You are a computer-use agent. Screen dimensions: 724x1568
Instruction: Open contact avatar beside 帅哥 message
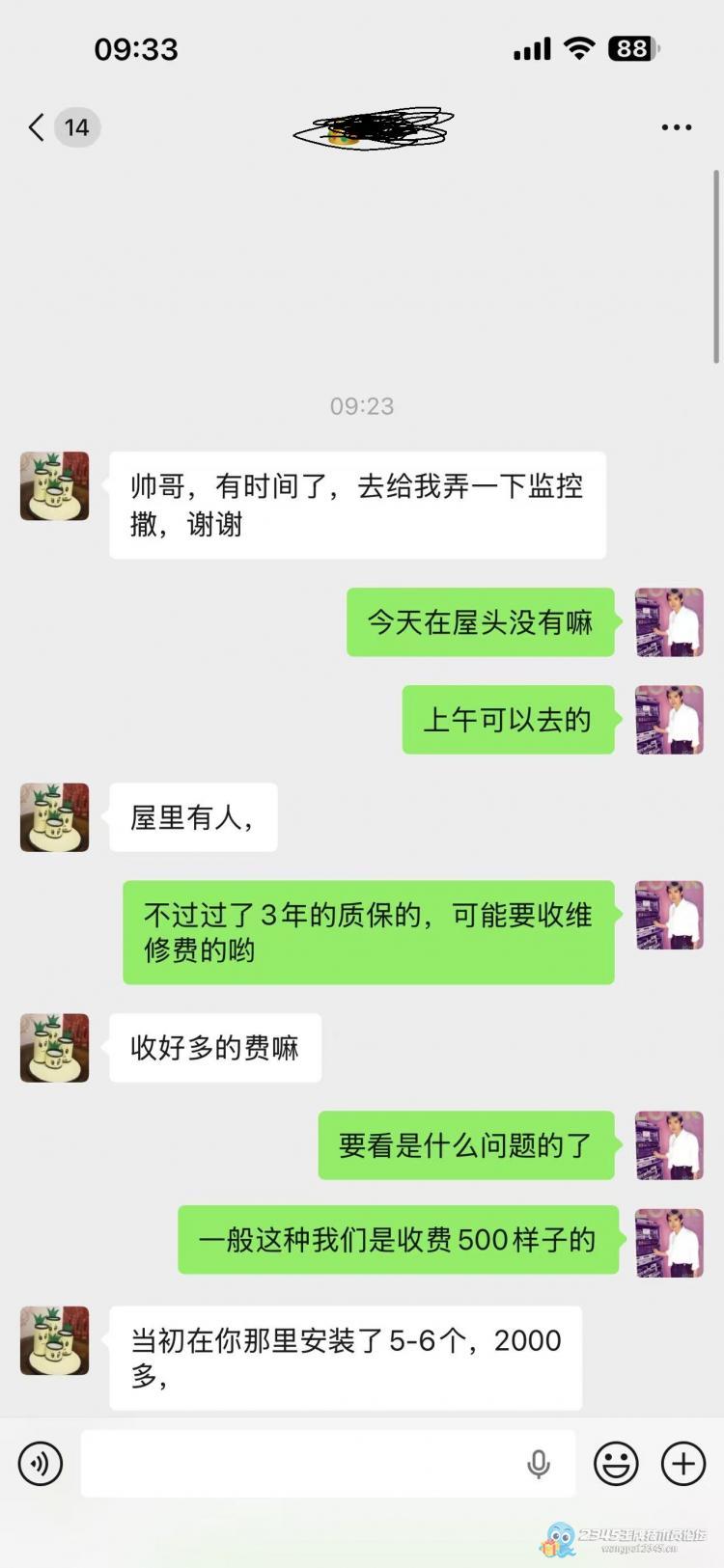55,486
